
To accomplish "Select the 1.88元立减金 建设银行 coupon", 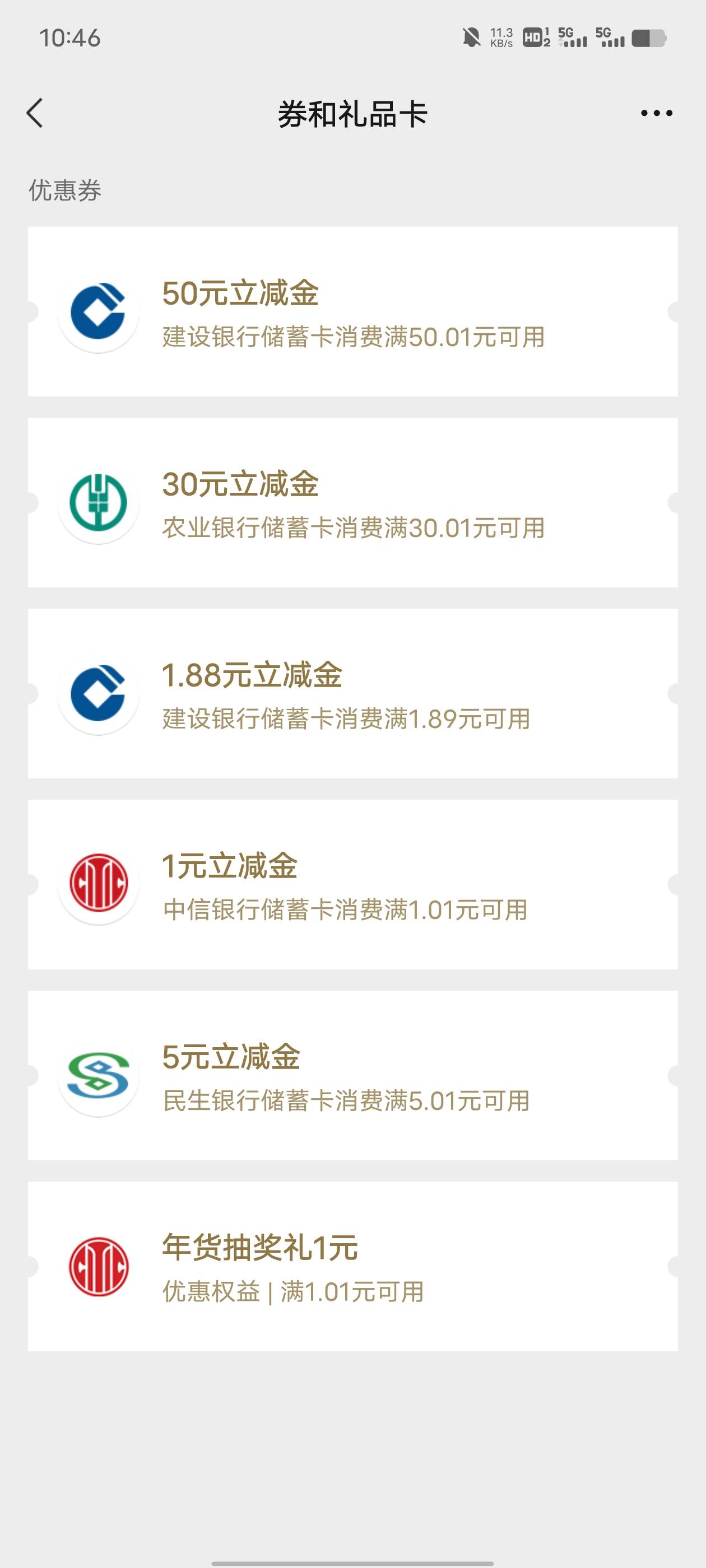I will point(352,693).
